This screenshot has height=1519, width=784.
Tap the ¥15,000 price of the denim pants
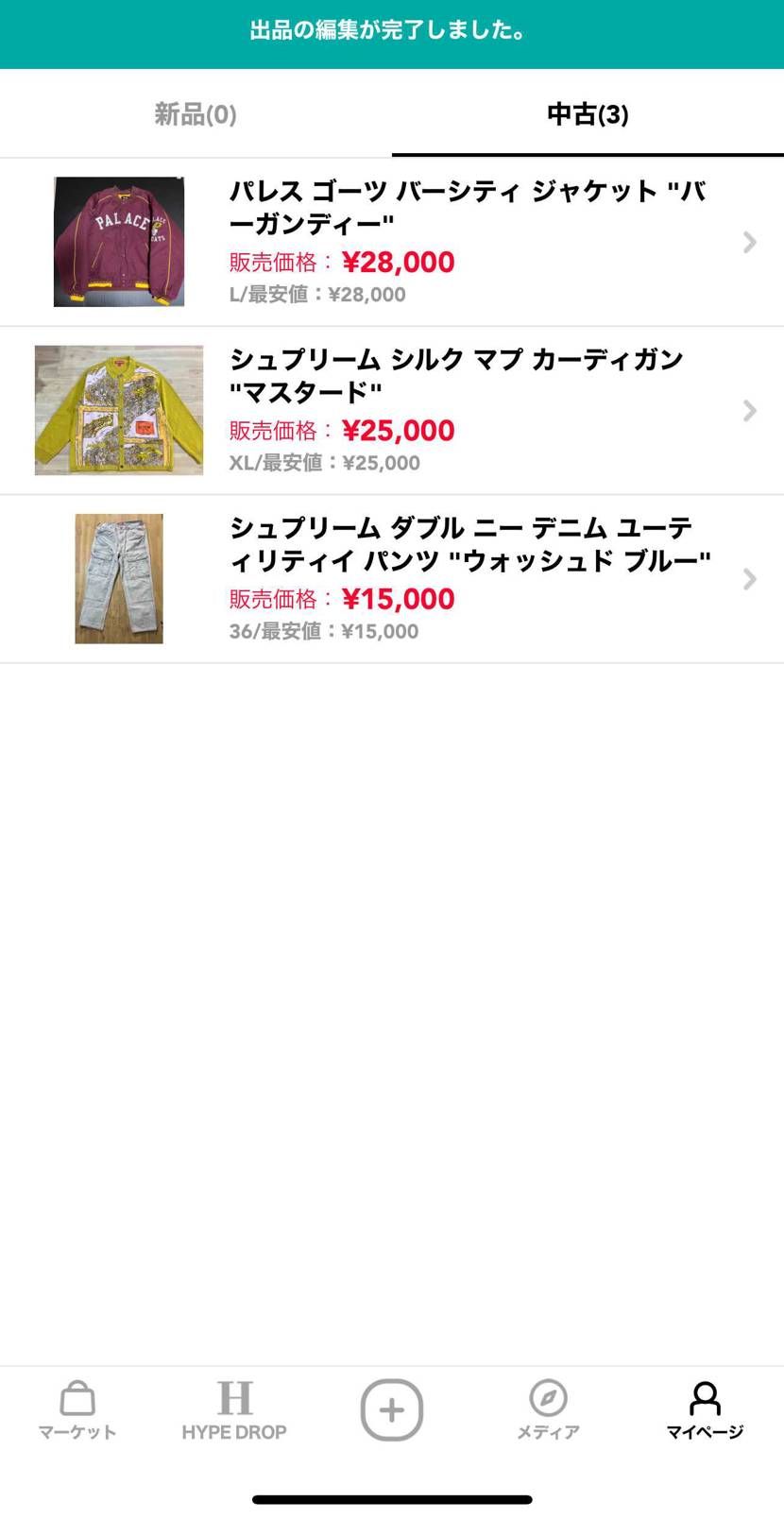pos(398,599)
